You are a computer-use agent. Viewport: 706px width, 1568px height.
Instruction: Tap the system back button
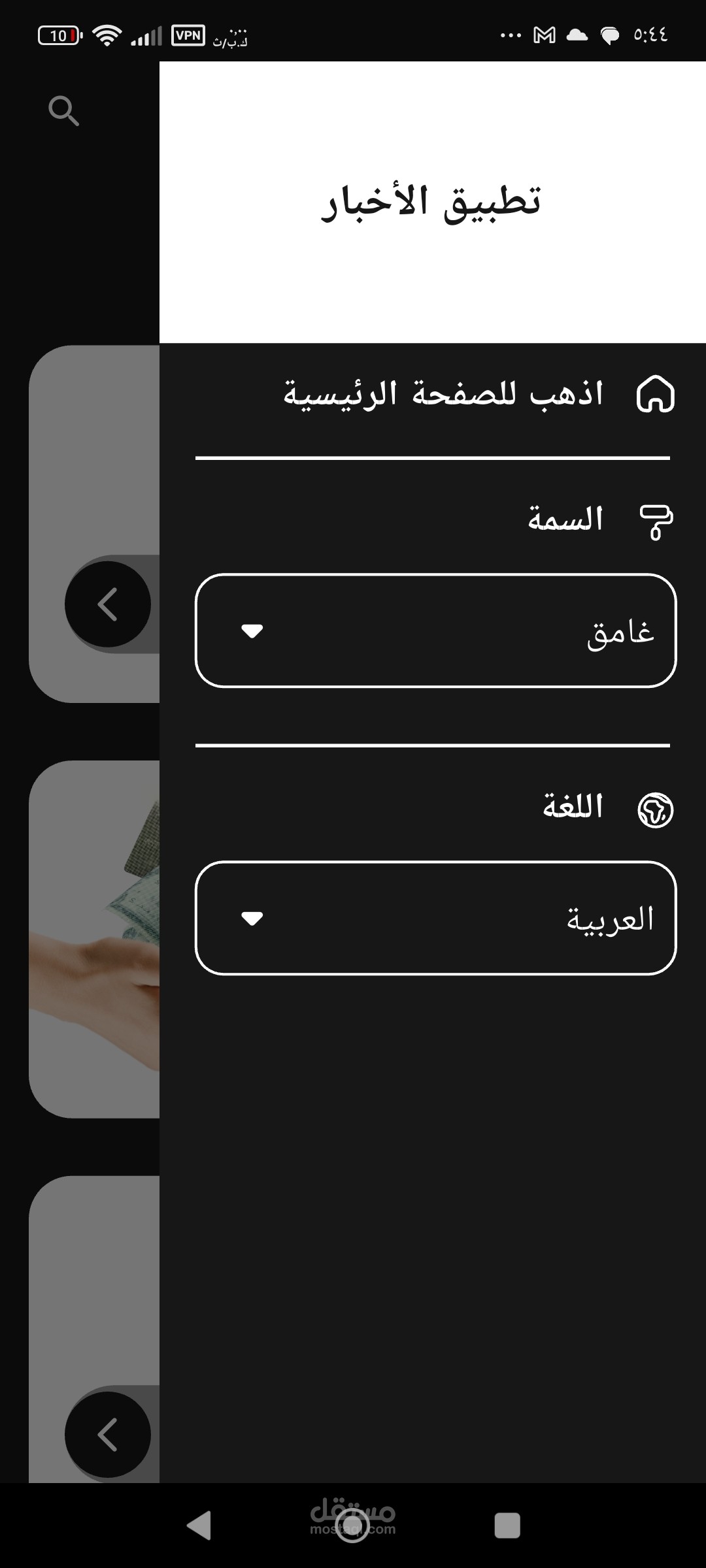coord(199,1526)
